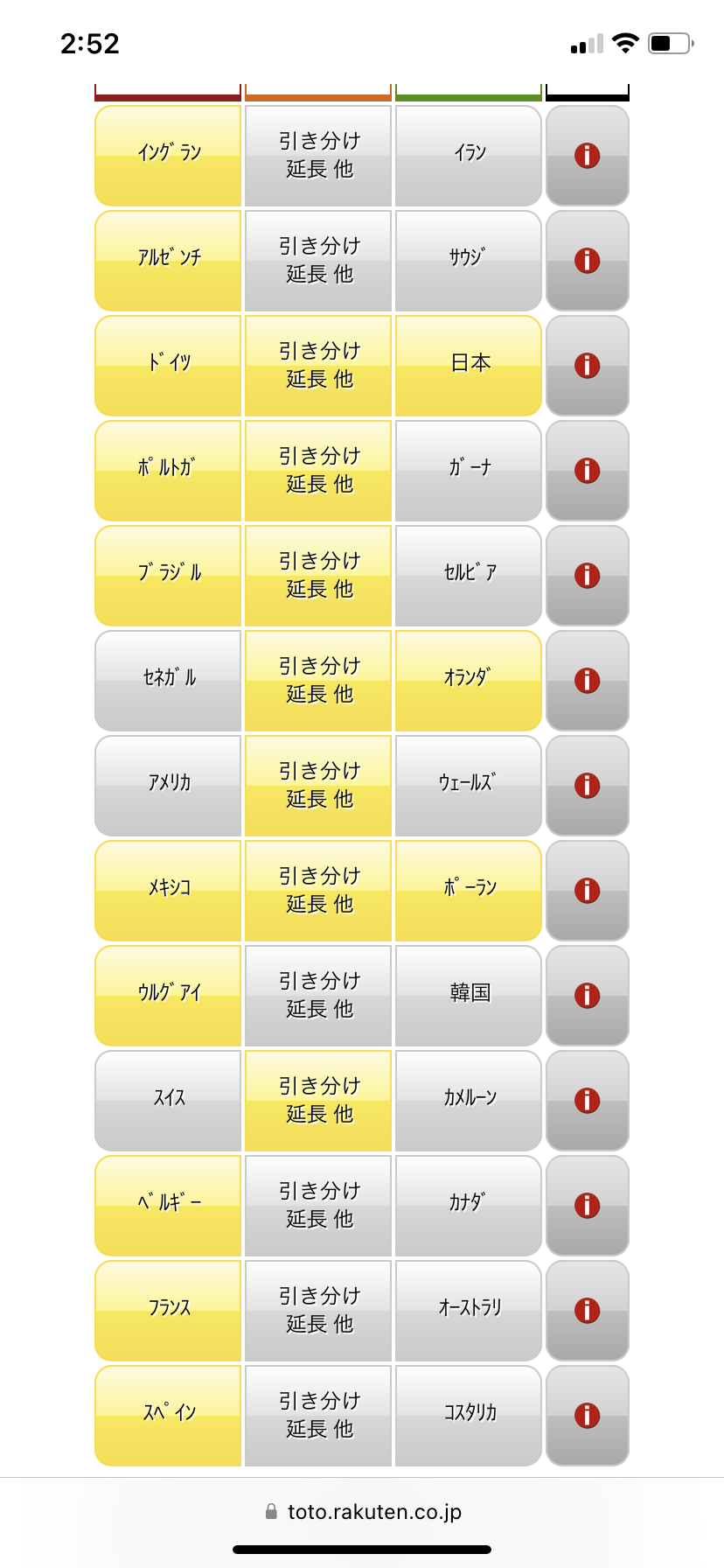Open info icon for フランス match
The image size is (724, 1568).
pyautogui.click(x=588, y=1311)
